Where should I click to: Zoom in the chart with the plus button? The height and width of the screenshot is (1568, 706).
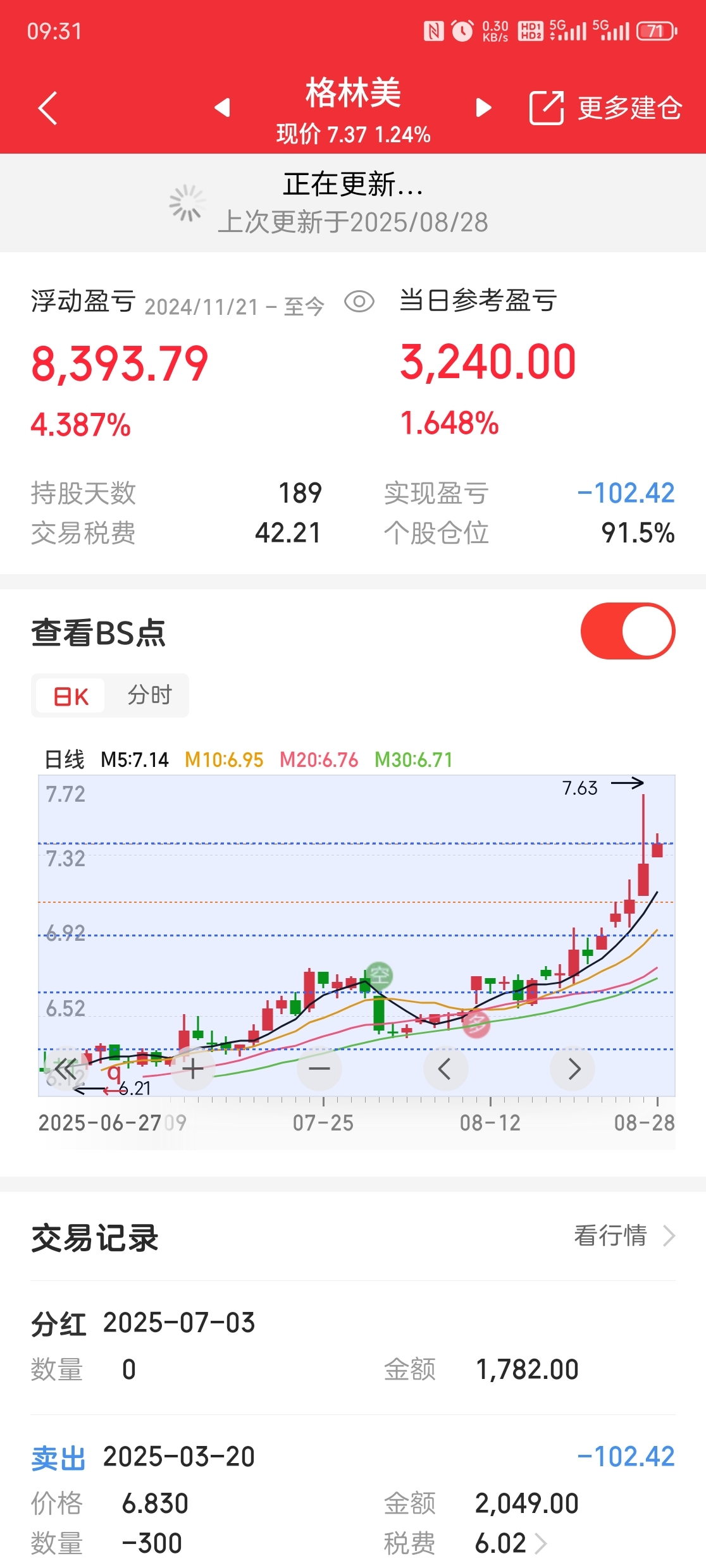tap(193, 1069)
